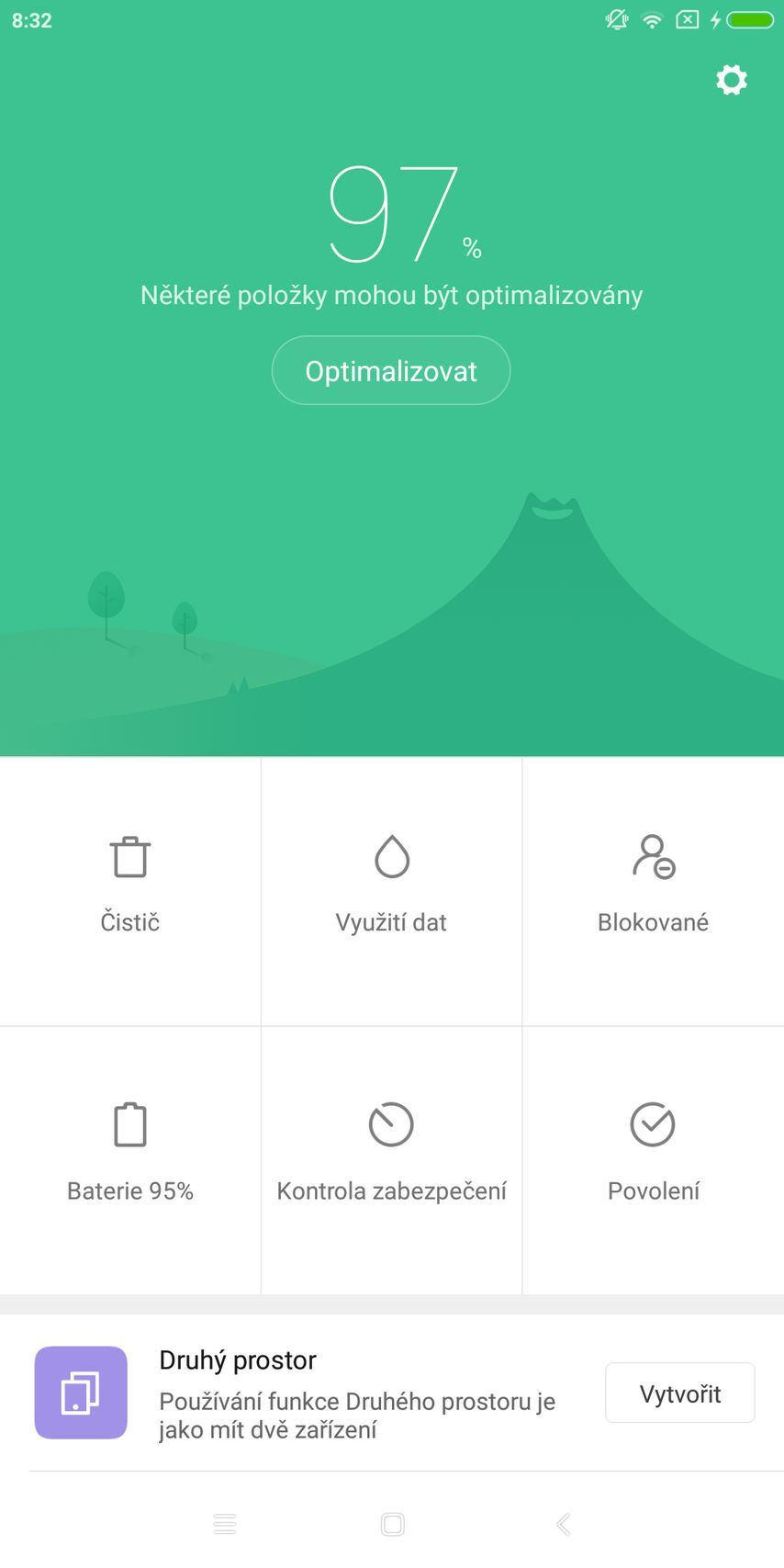Viewport: 784px width, 1568px height.
Task: Open the Druhý prostor second space icon
Action: click(x=81, y=1393)
